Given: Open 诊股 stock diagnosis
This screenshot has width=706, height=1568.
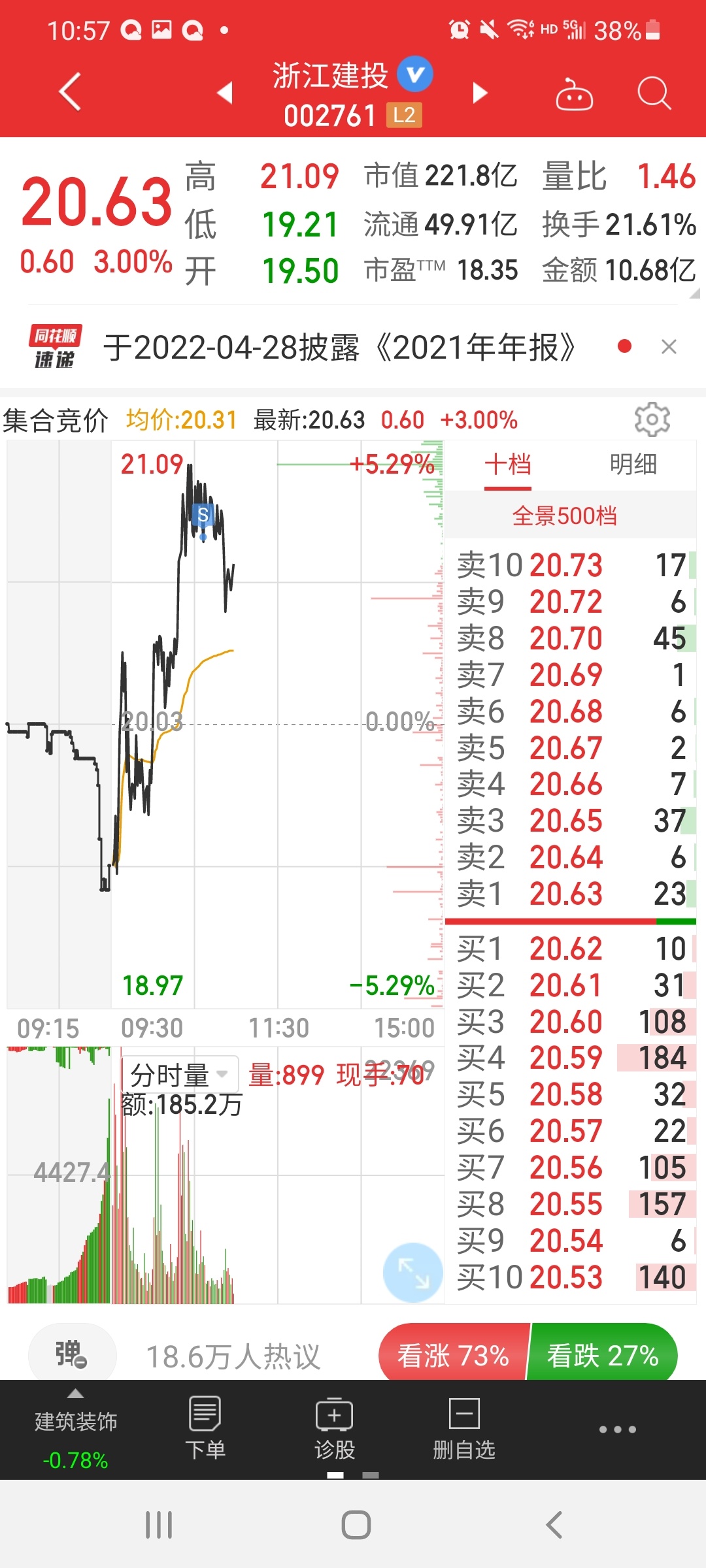Looking at the screenshot, I should tap(334, 1429).
